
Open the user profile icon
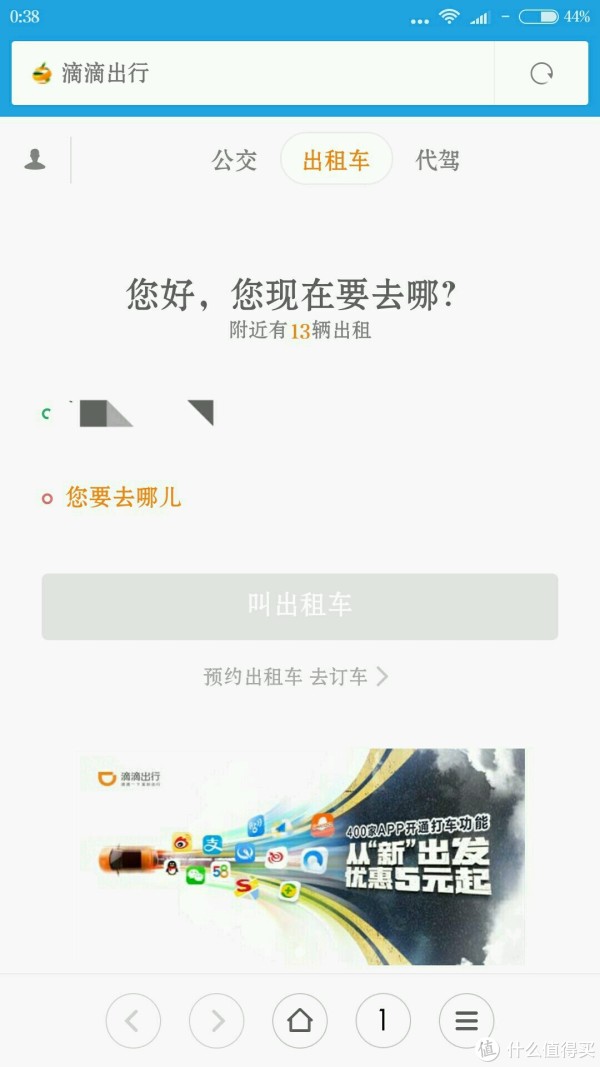35,159
